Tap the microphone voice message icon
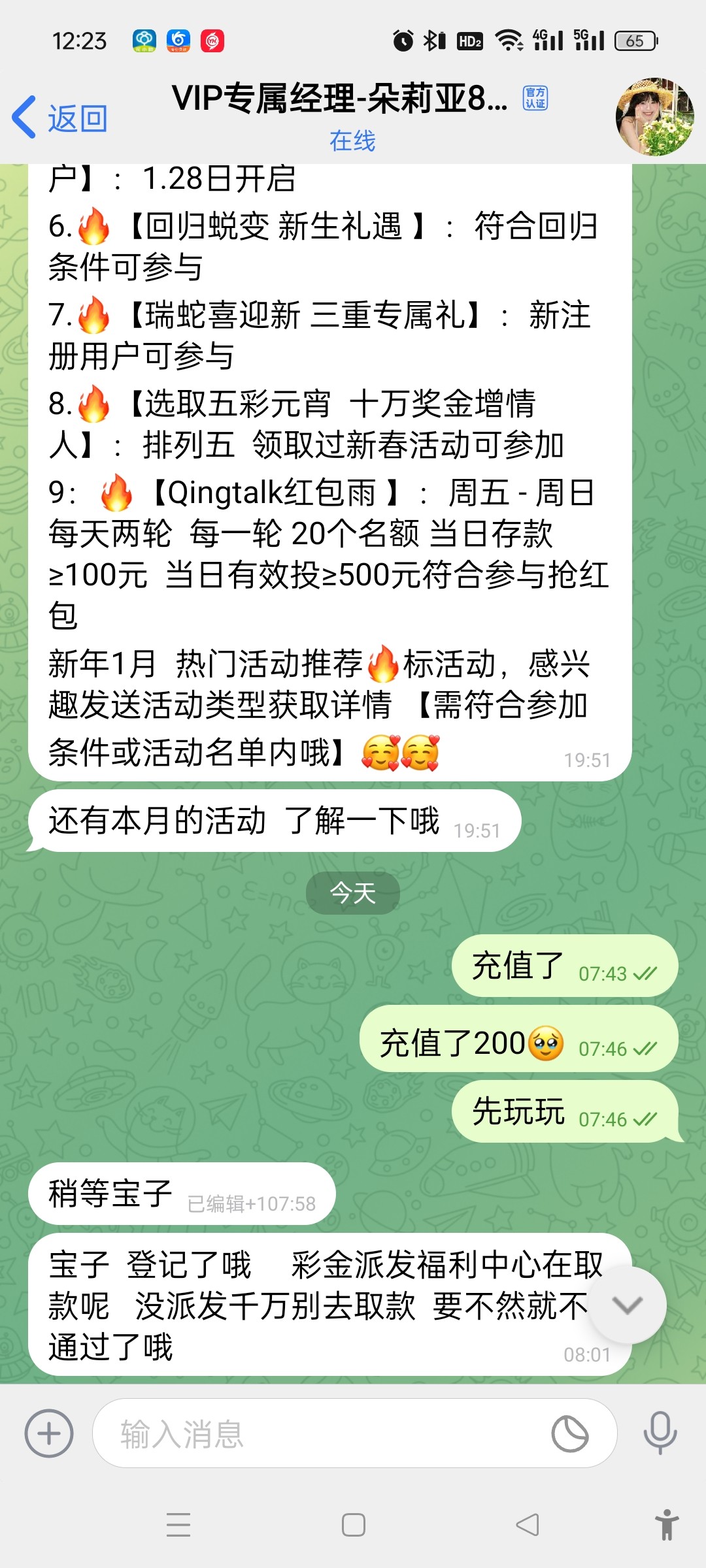 point(660,1432)
